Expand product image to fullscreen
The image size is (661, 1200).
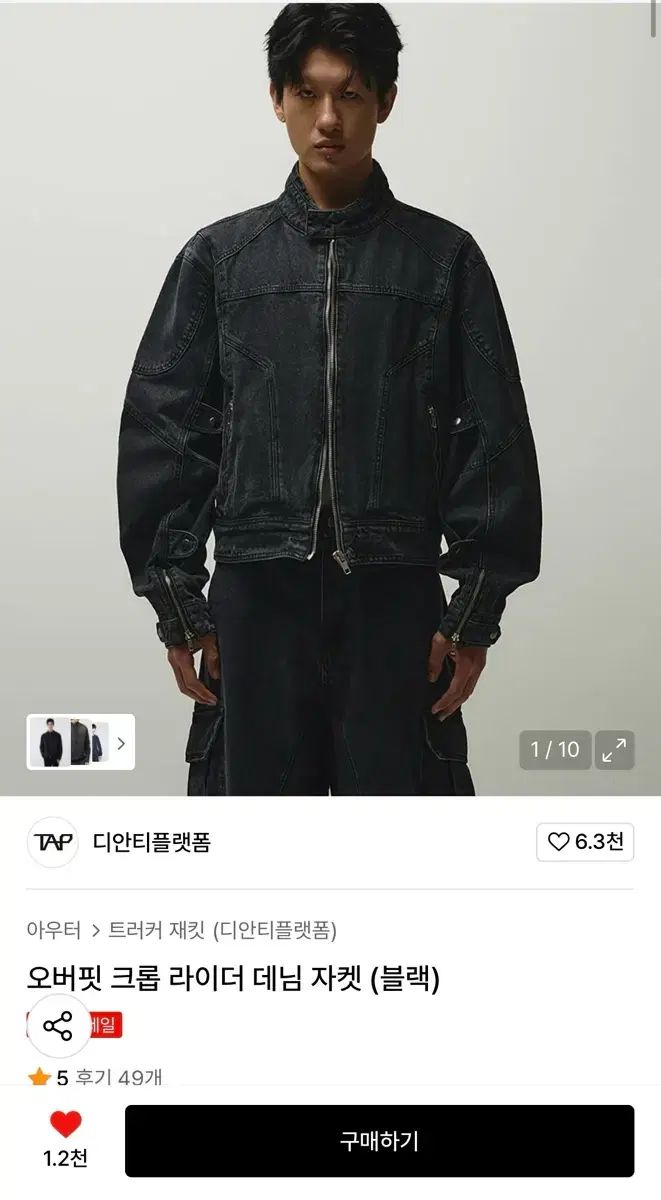(615, 750)
